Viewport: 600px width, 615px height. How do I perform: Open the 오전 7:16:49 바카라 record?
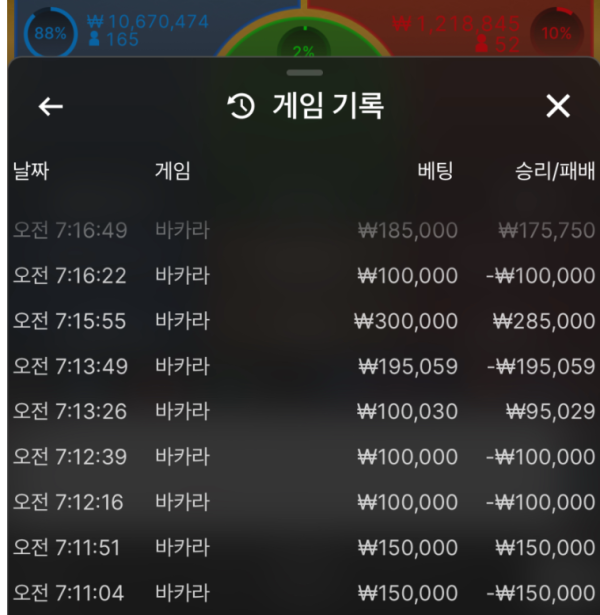click(300, 231)
